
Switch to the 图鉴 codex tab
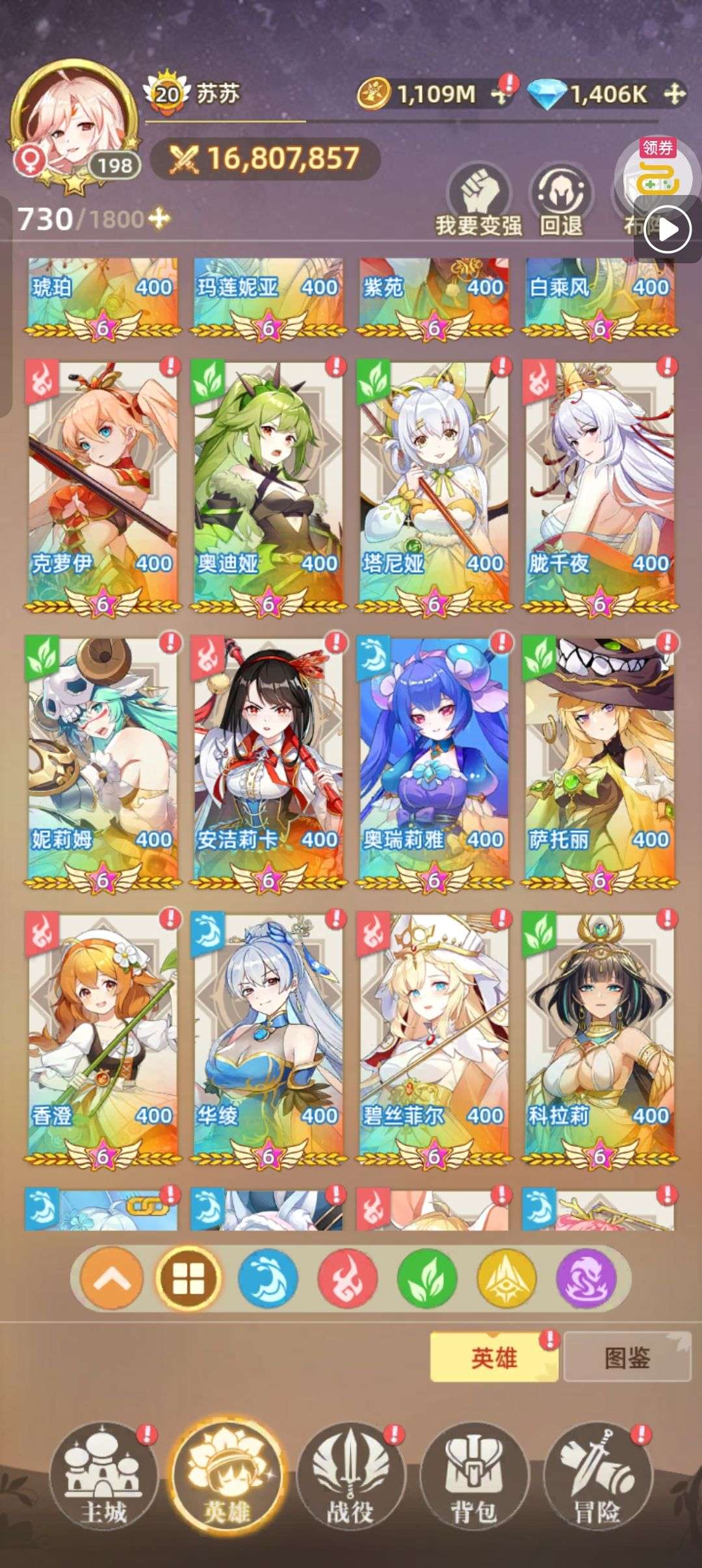pos(627,1357)
